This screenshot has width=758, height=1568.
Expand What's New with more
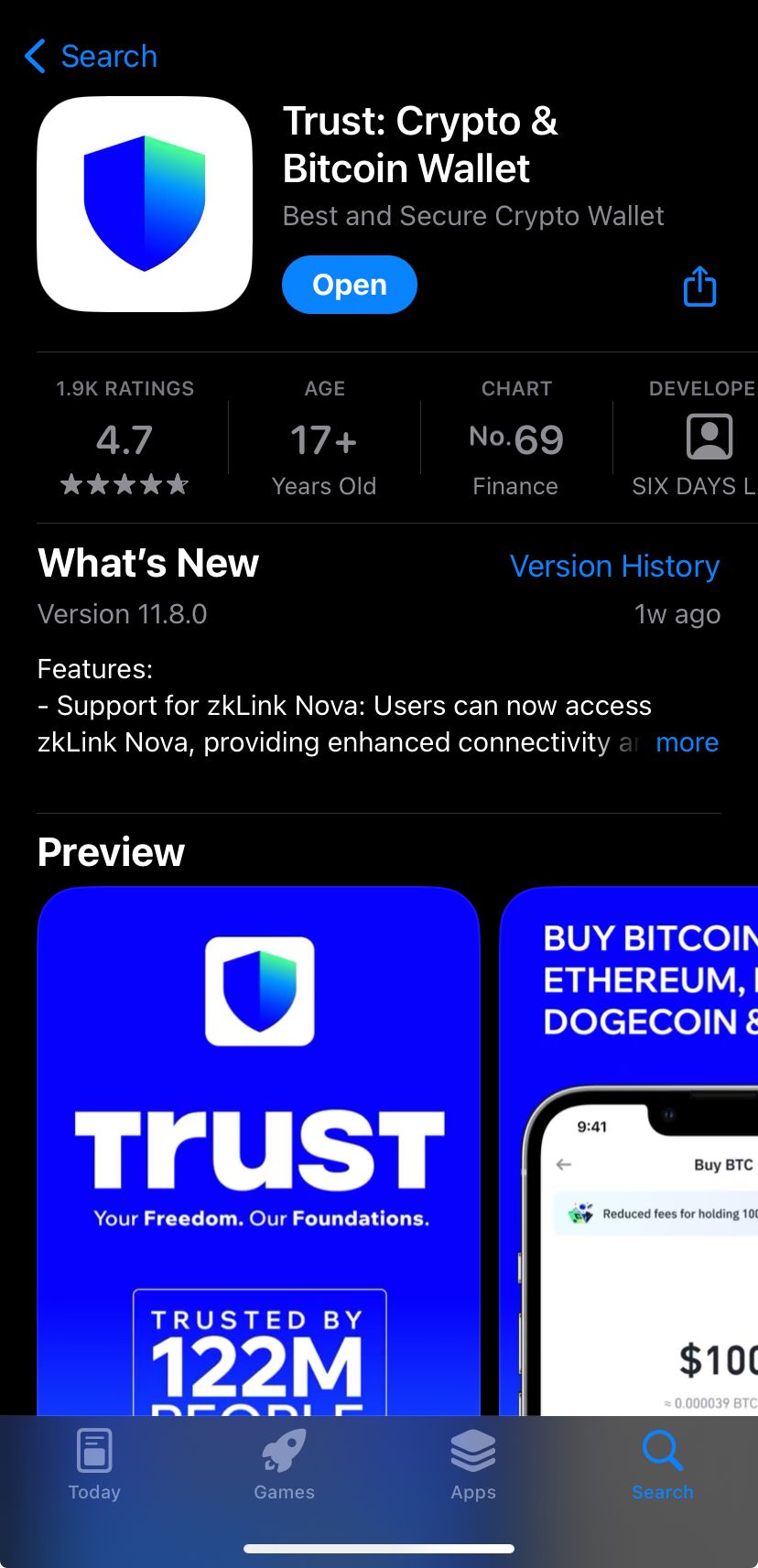point(687,742)
